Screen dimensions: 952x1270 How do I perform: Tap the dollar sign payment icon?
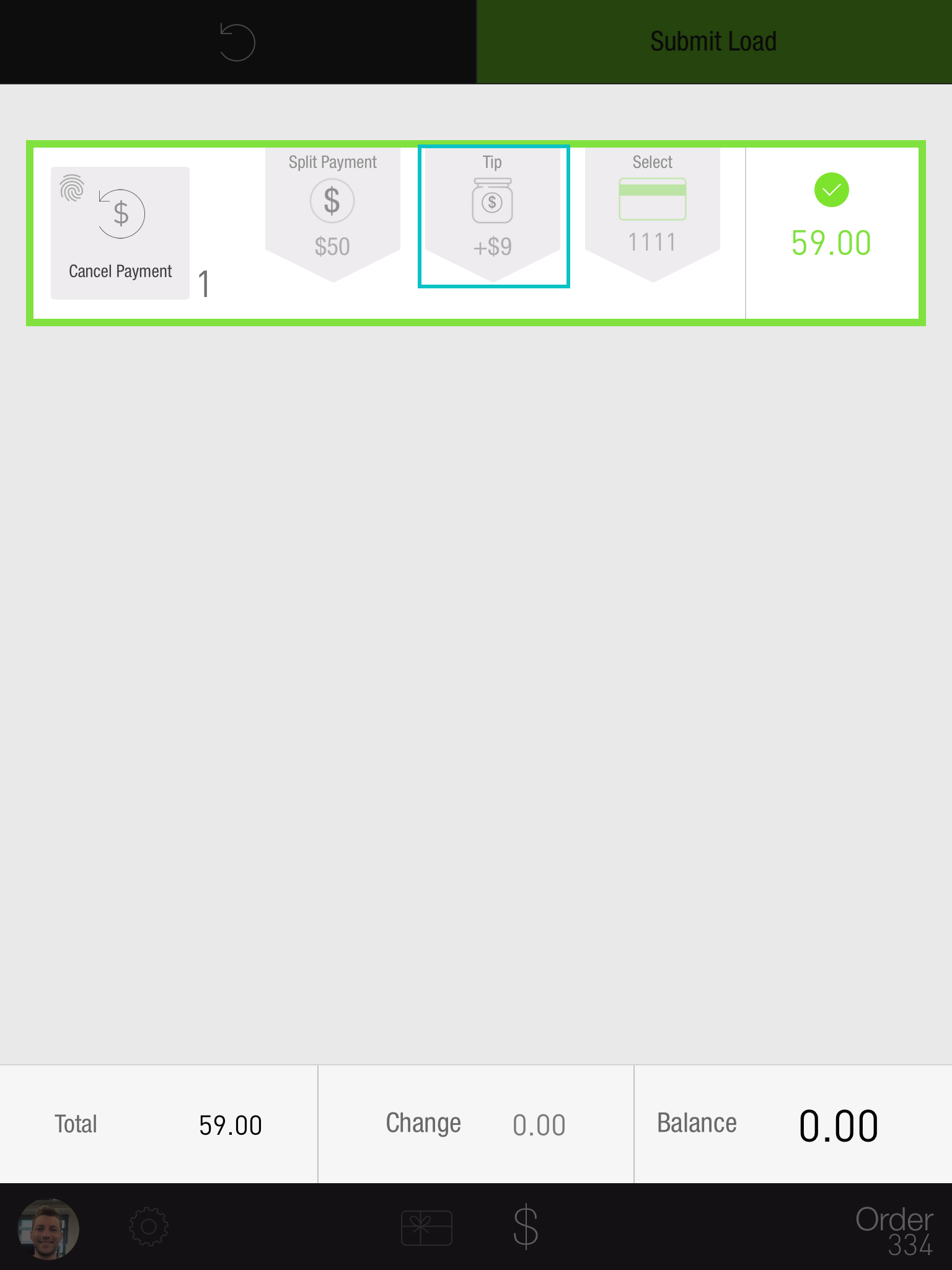click(x=526, y=1227)
